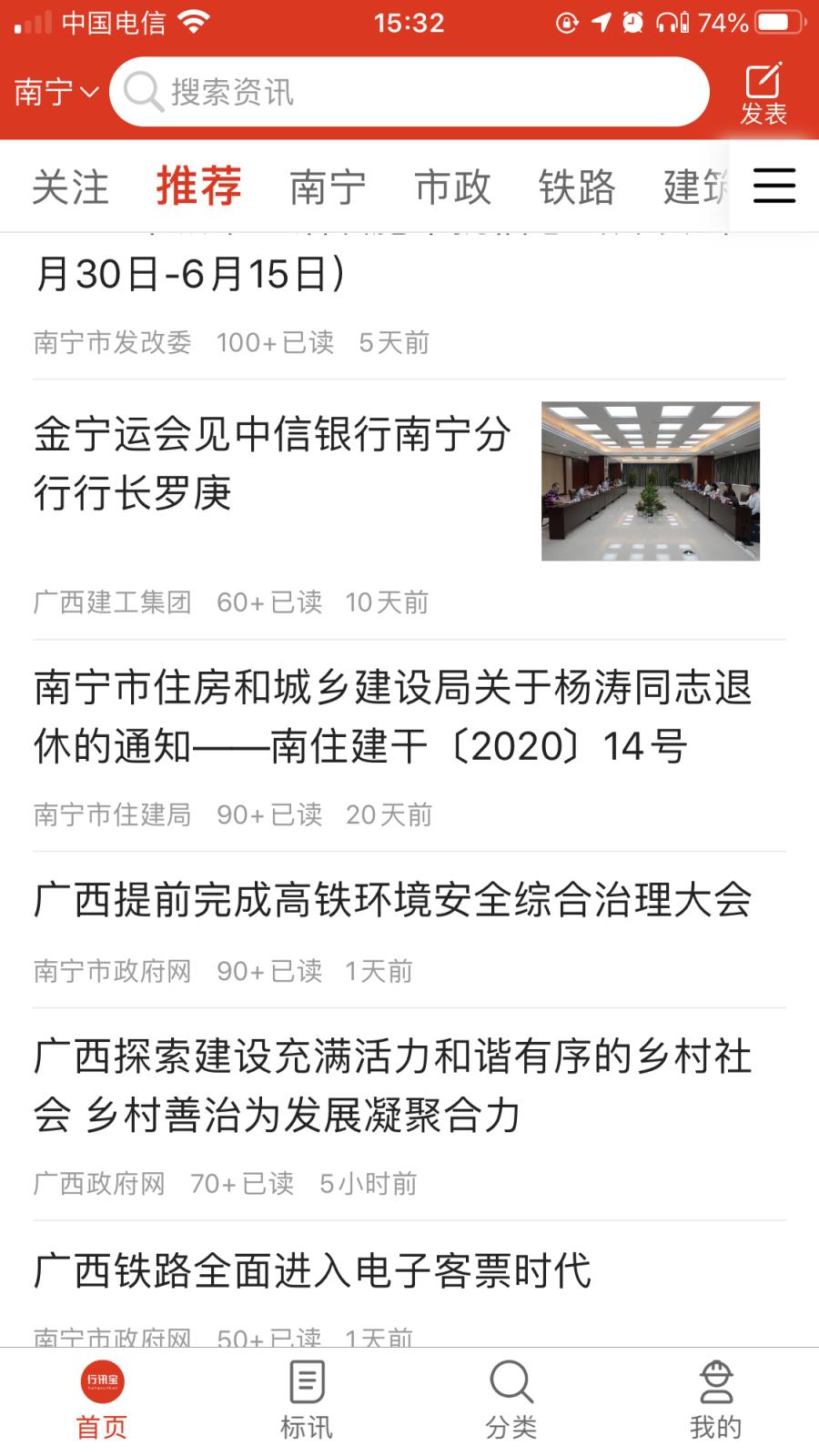The height and width of the screenshot is (1456, 819).
Task: Click the magnifying glass inside the search bar
Action: tap(141, 91)
